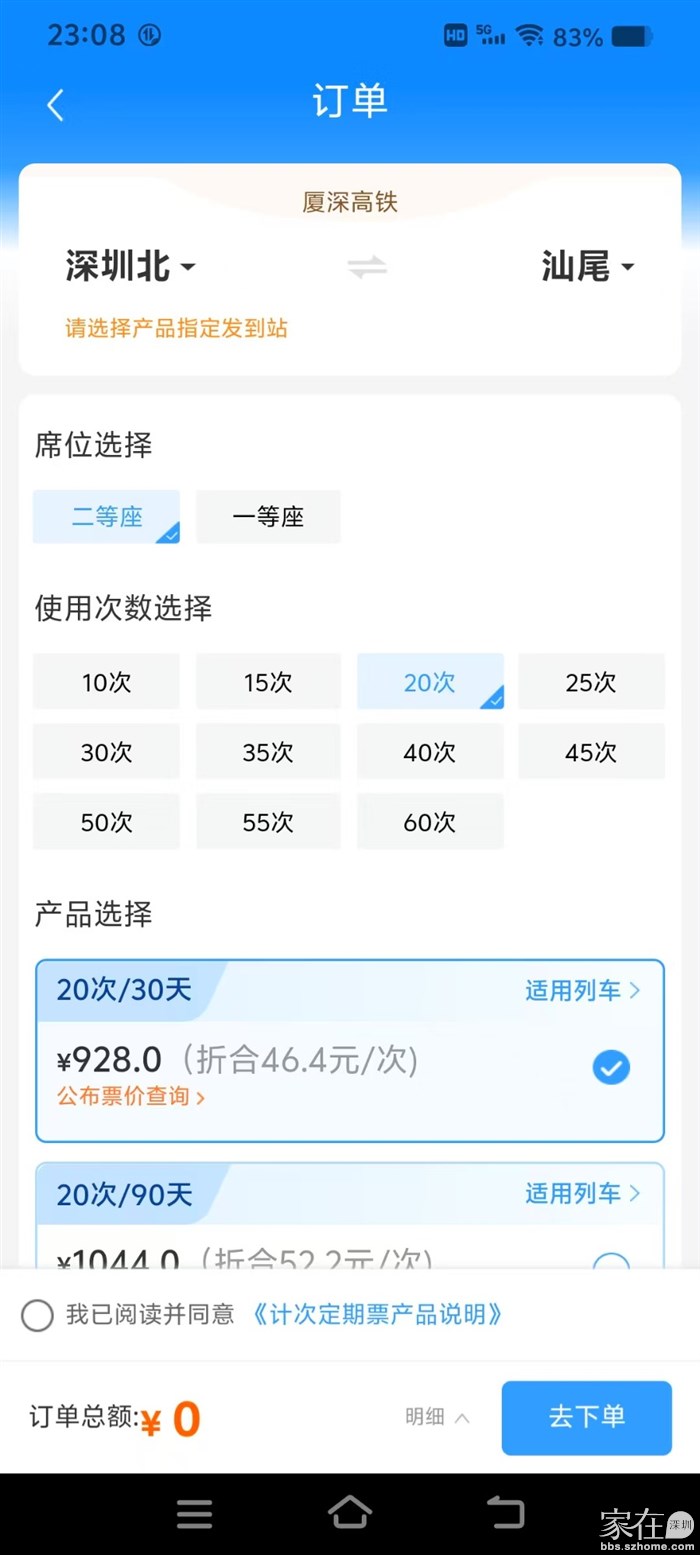Select 一等座 seat class
The height and width of the screenshot is (1555, 700).
(268, 517)
